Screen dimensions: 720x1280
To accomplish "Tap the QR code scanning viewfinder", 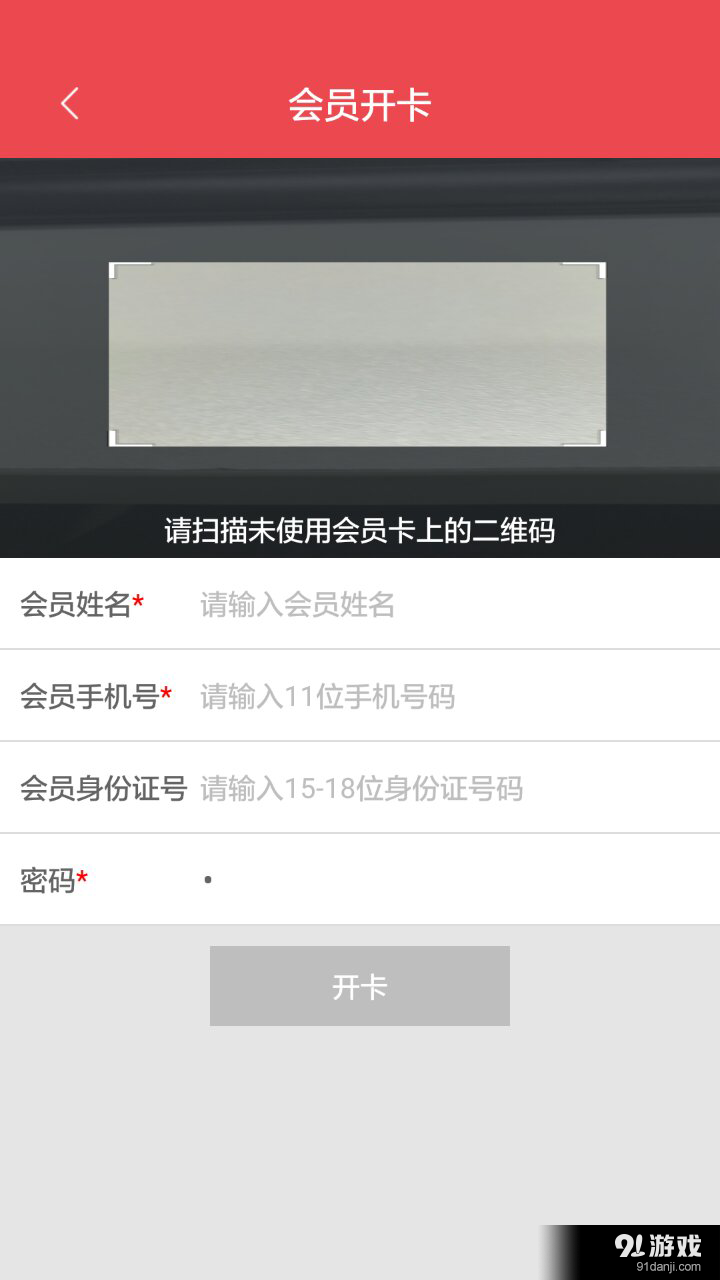I will coord(360,352).
